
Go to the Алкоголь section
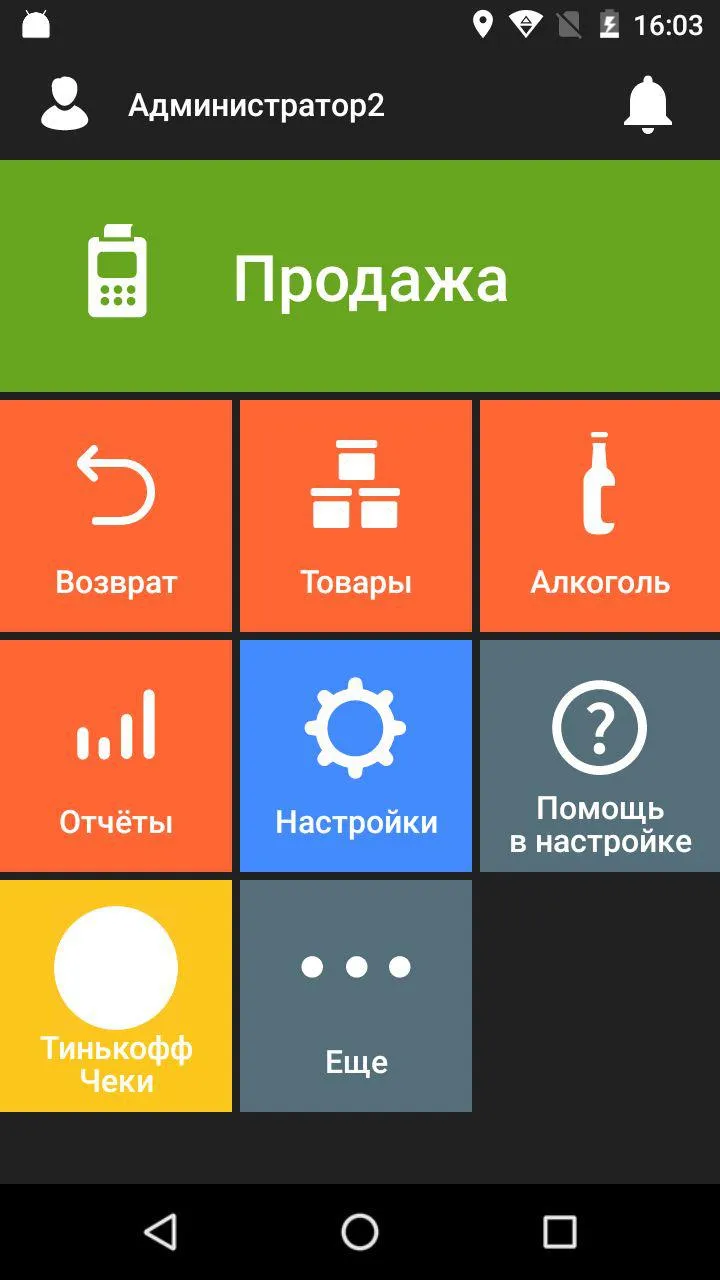[599, 516]
